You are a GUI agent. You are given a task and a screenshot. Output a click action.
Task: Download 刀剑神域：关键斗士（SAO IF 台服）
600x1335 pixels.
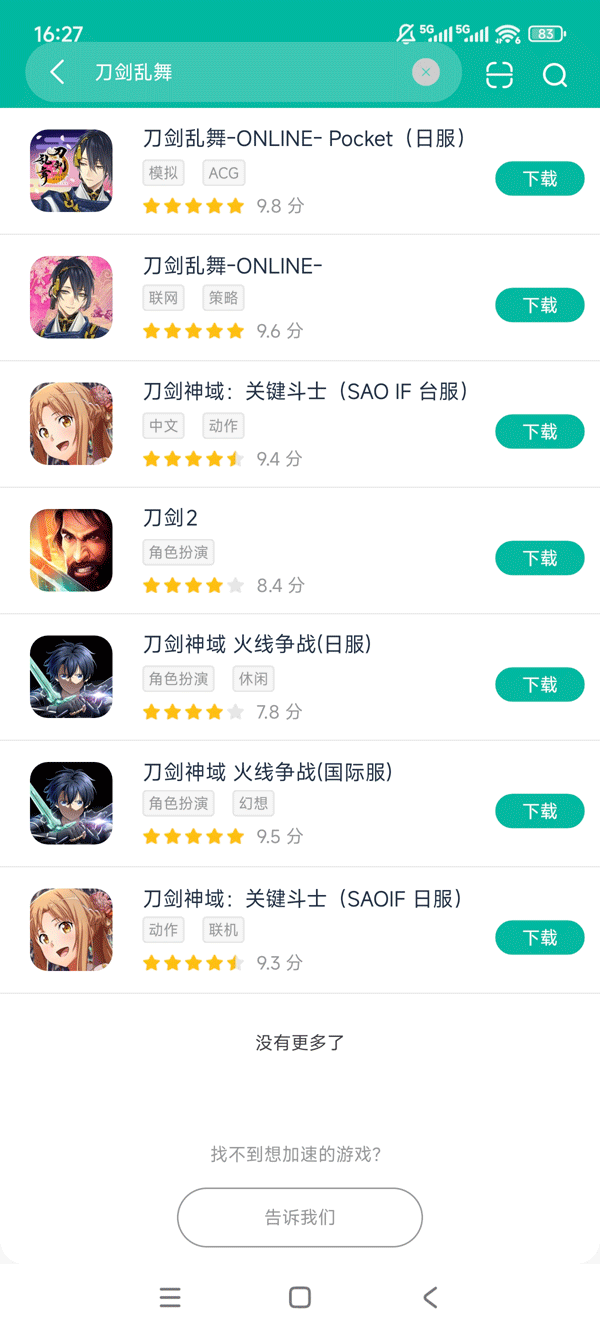tap(540, 432)
